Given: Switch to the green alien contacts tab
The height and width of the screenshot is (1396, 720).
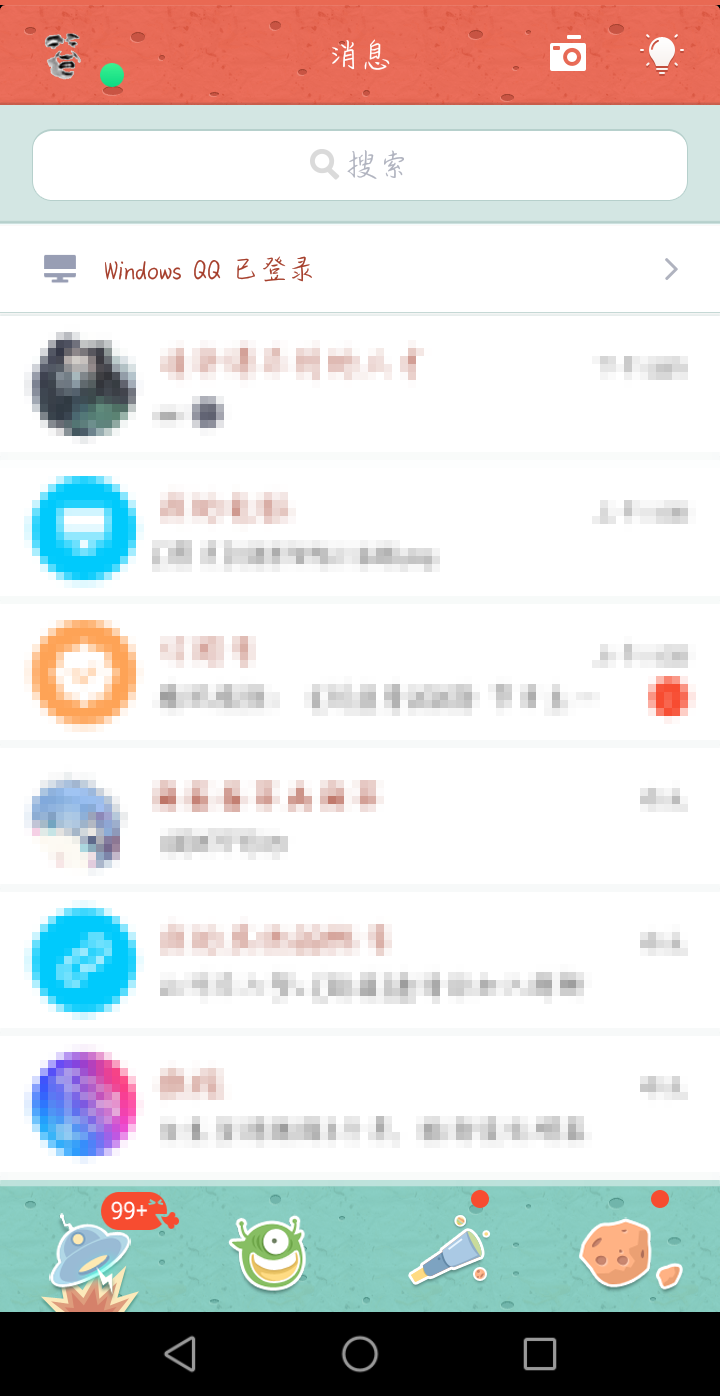Looking at the screenshot, I should click(x=268, y=1252).
